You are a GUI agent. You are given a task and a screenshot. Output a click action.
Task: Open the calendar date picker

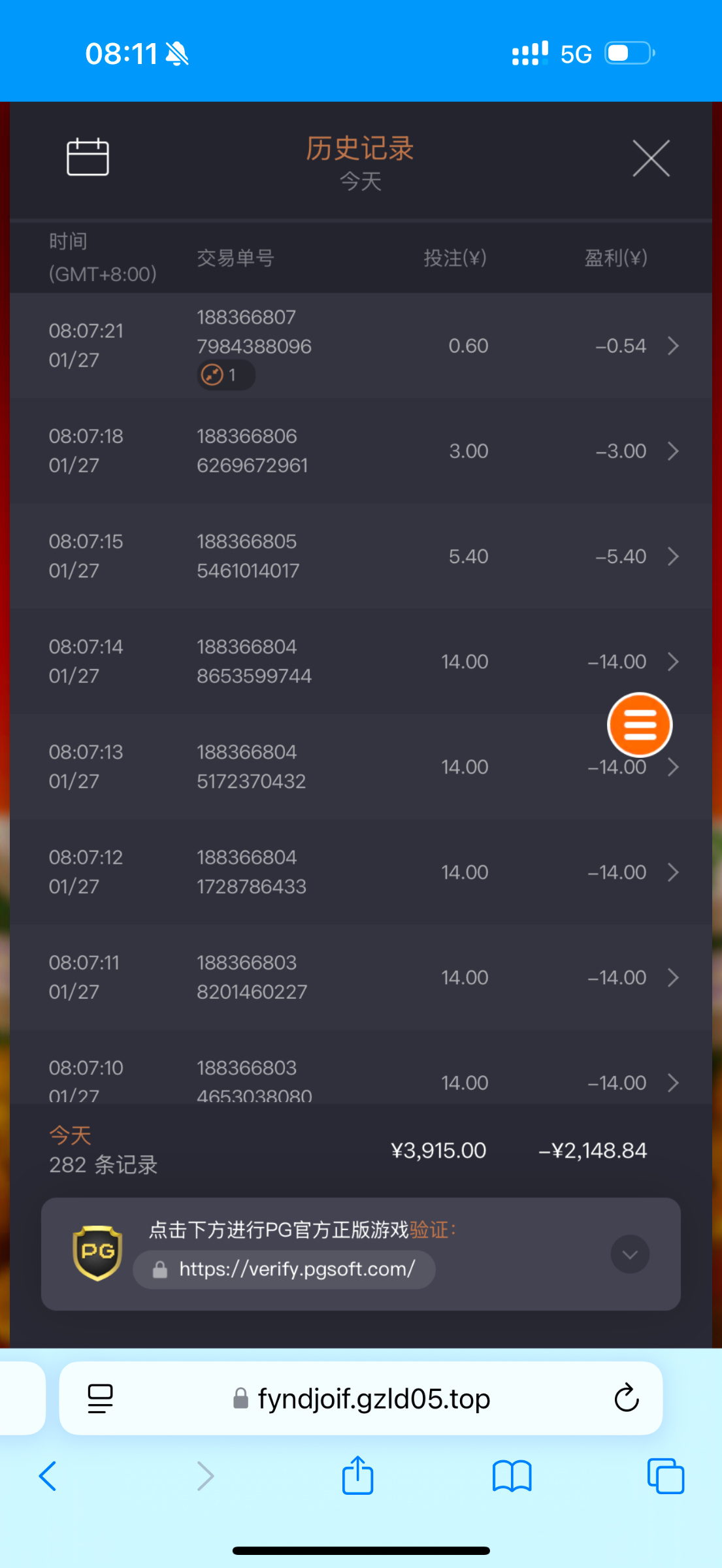[x=88, y=157]
